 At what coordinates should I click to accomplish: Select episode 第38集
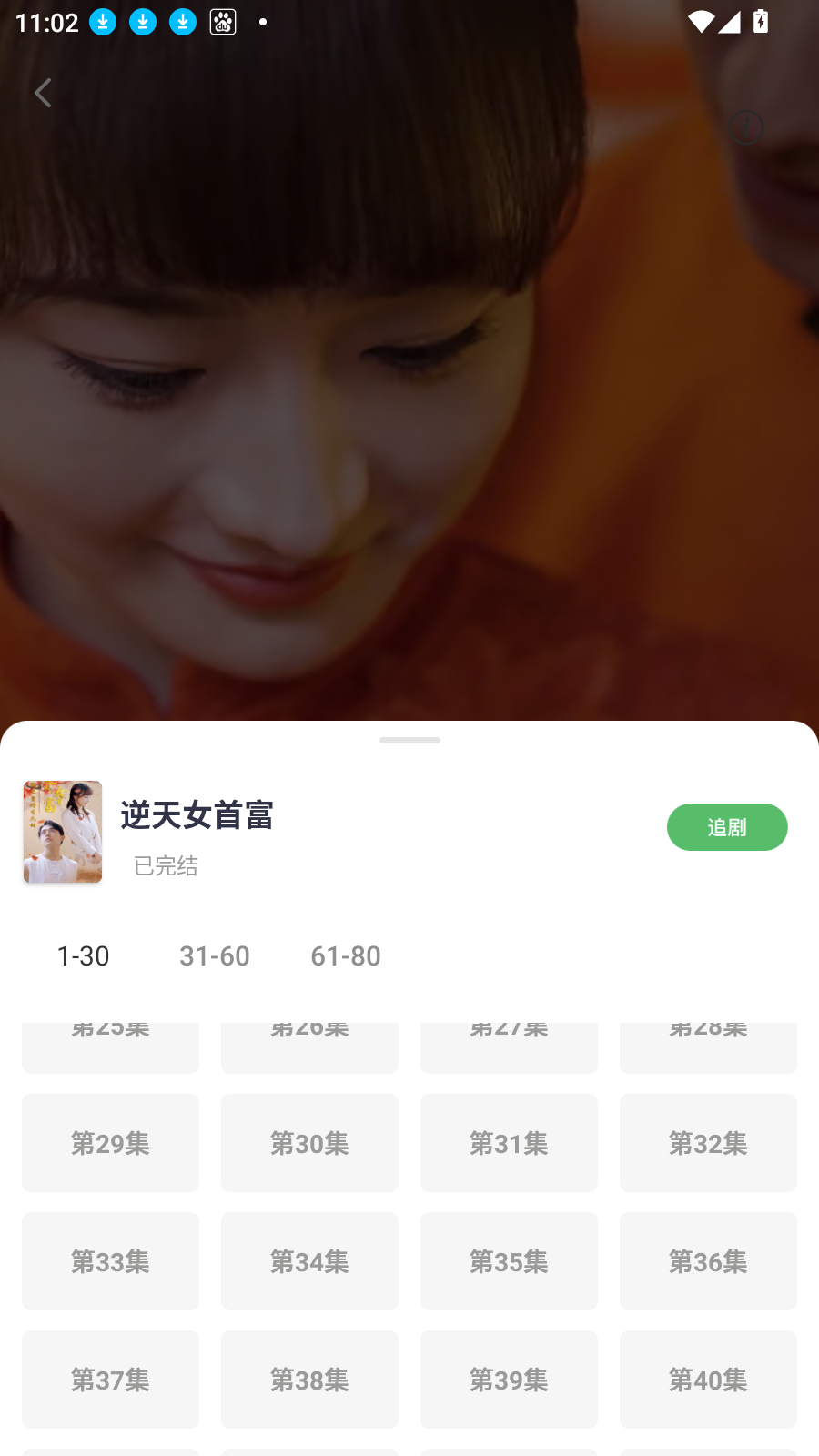309,1380
